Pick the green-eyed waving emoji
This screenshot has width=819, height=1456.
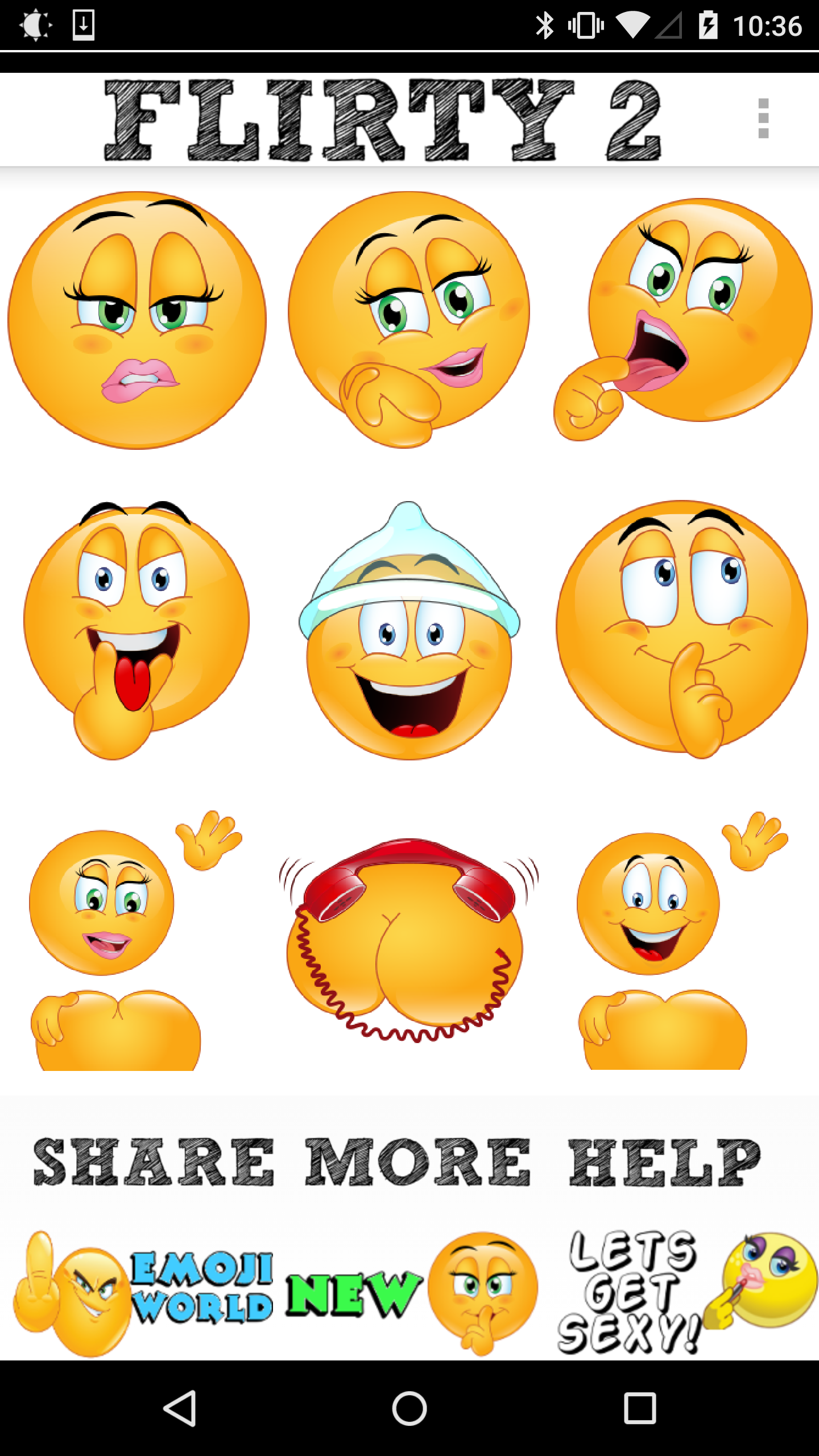point(136,941)
